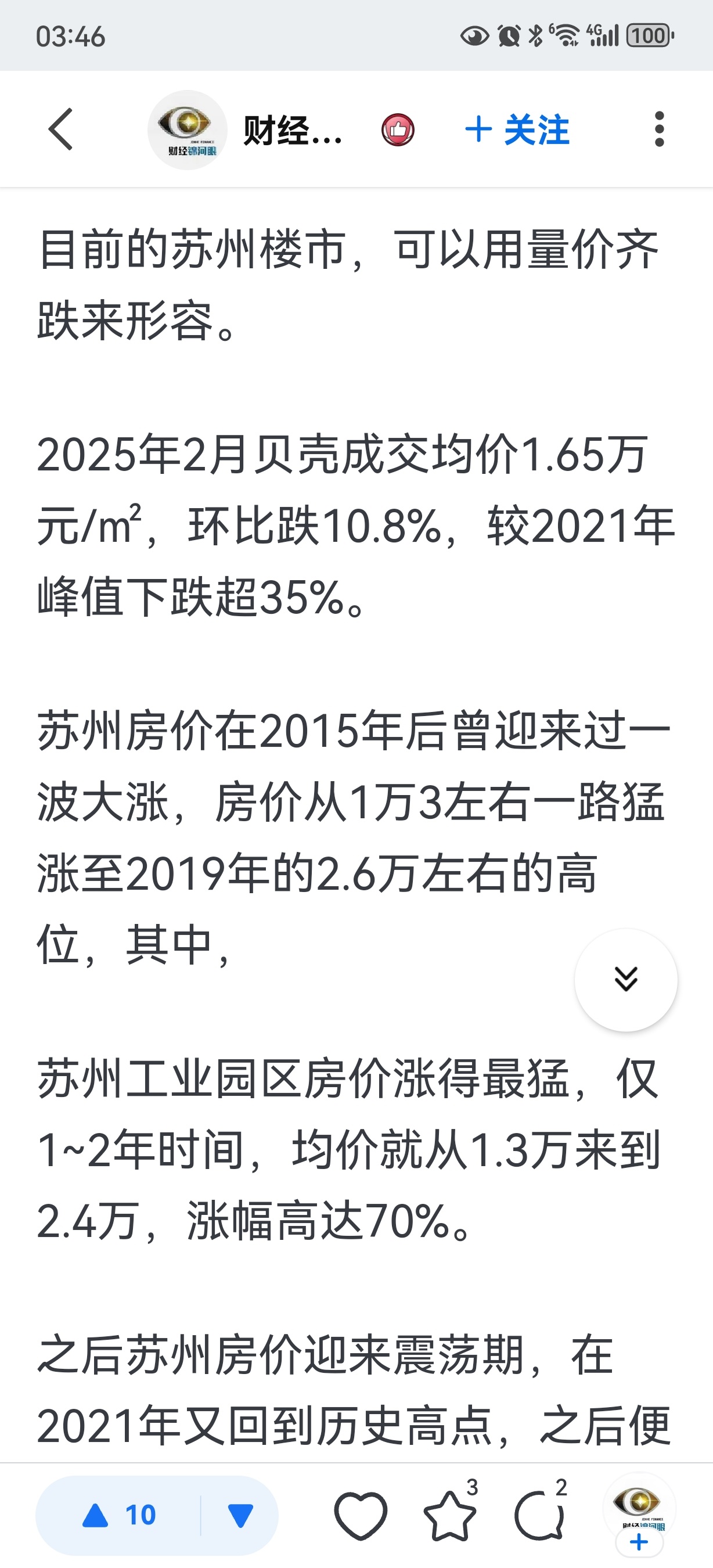Open the comments section
713x1568 pixels.
tap(539, 1515)
